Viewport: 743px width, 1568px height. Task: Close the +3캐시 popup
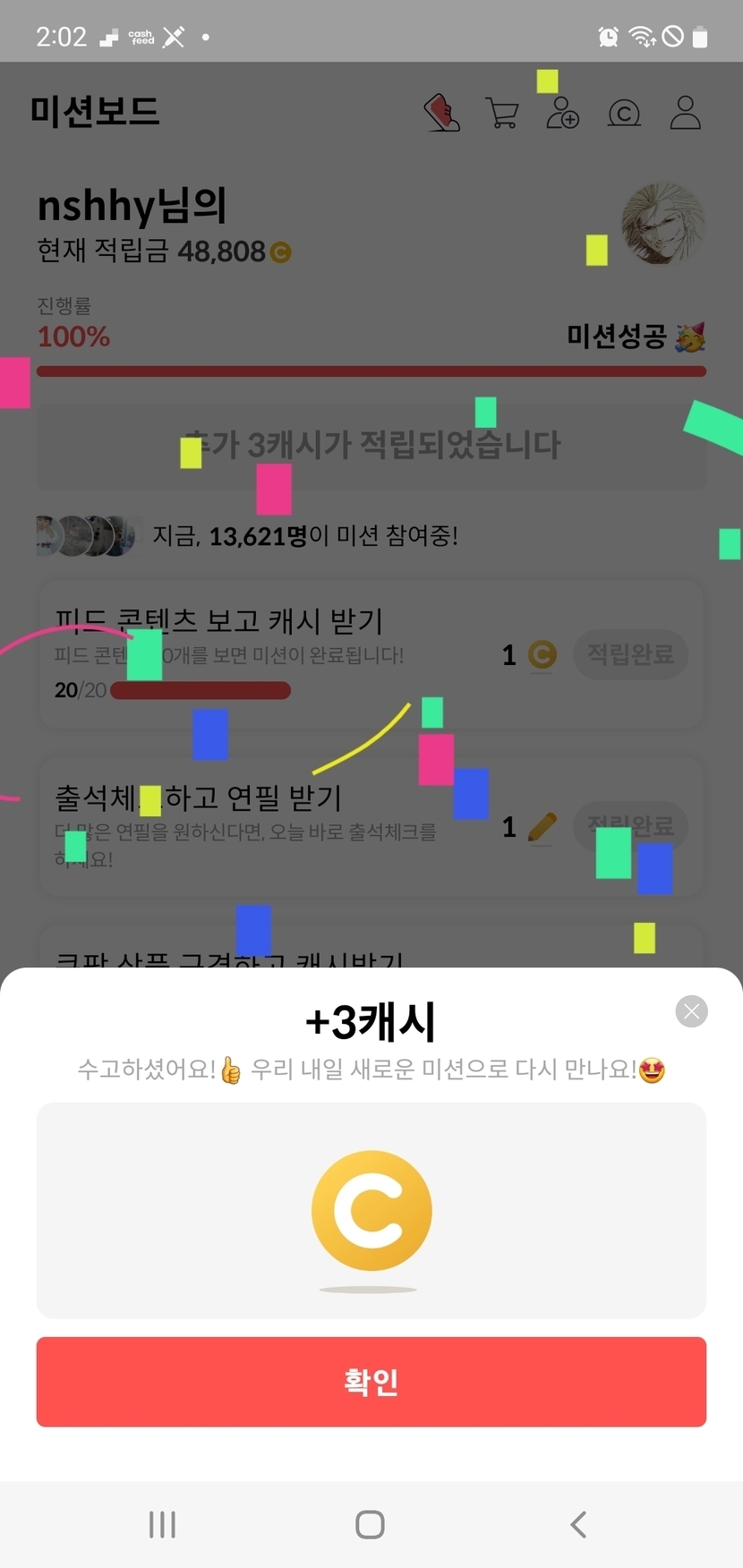691,1011
